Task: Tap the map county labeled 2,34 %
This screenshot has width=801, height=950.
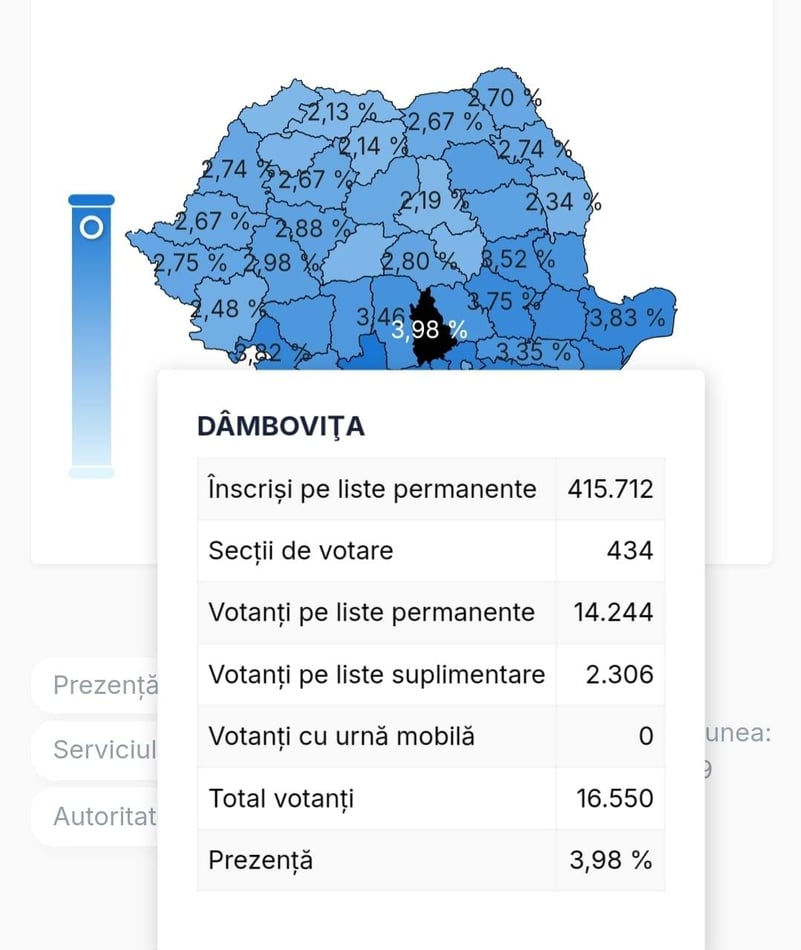Action: coord(562,202)
